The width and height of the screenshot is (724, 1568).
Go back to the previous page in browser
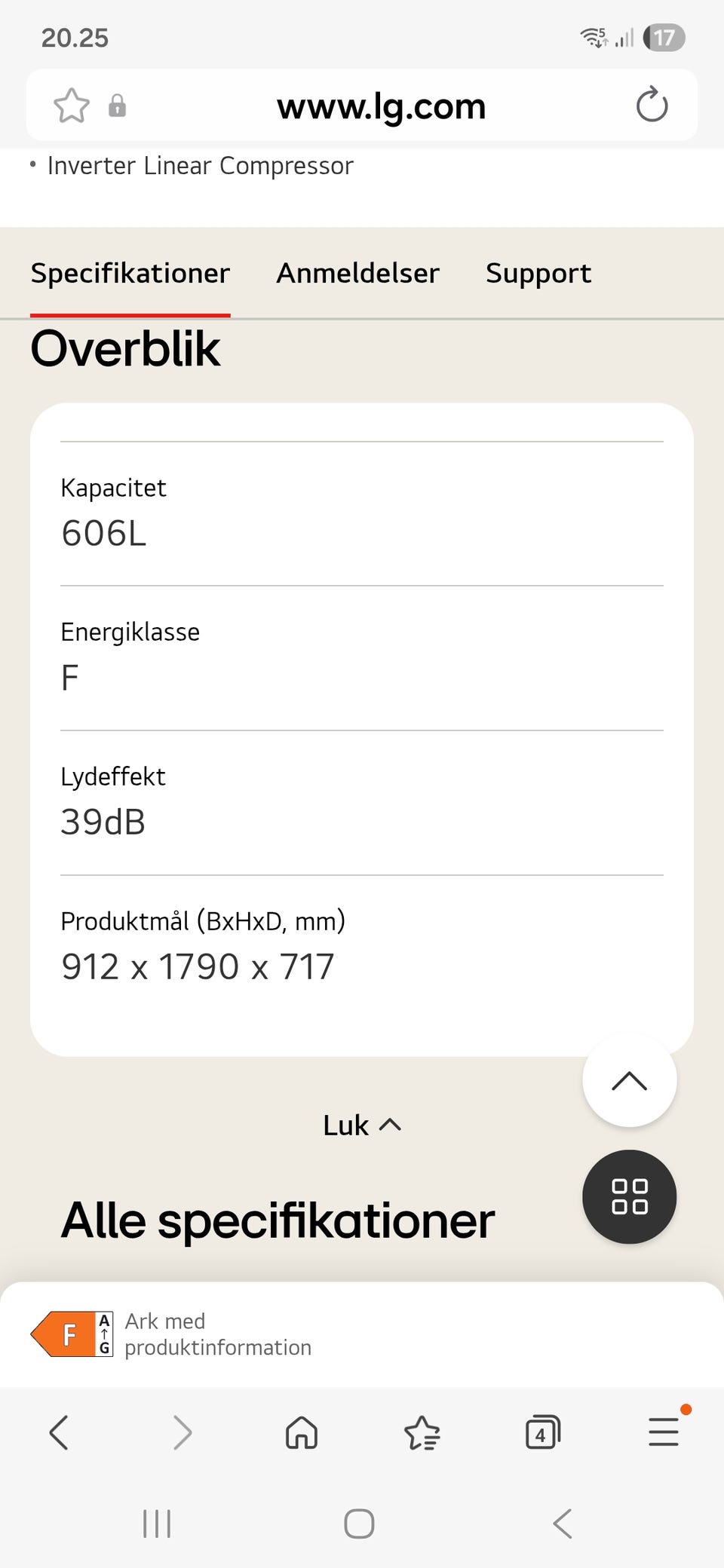59,1432
